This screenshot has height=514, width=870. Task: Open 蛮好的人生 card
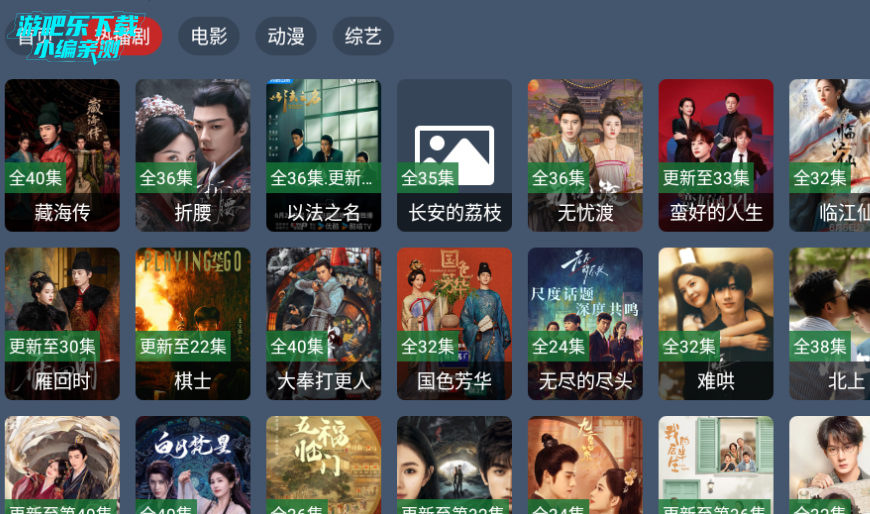coord(716,155)
